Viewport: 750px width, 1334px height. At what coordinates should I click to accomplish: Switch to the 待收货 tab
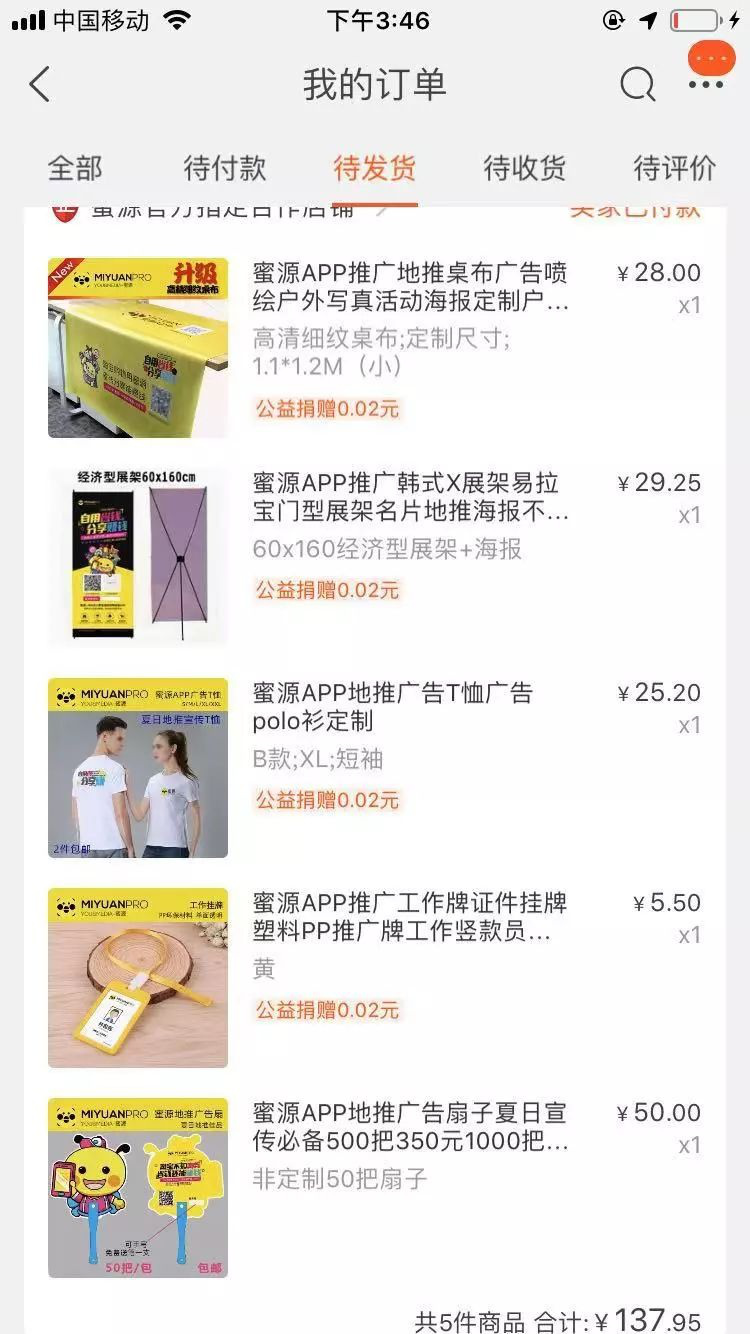pos(525,168)
